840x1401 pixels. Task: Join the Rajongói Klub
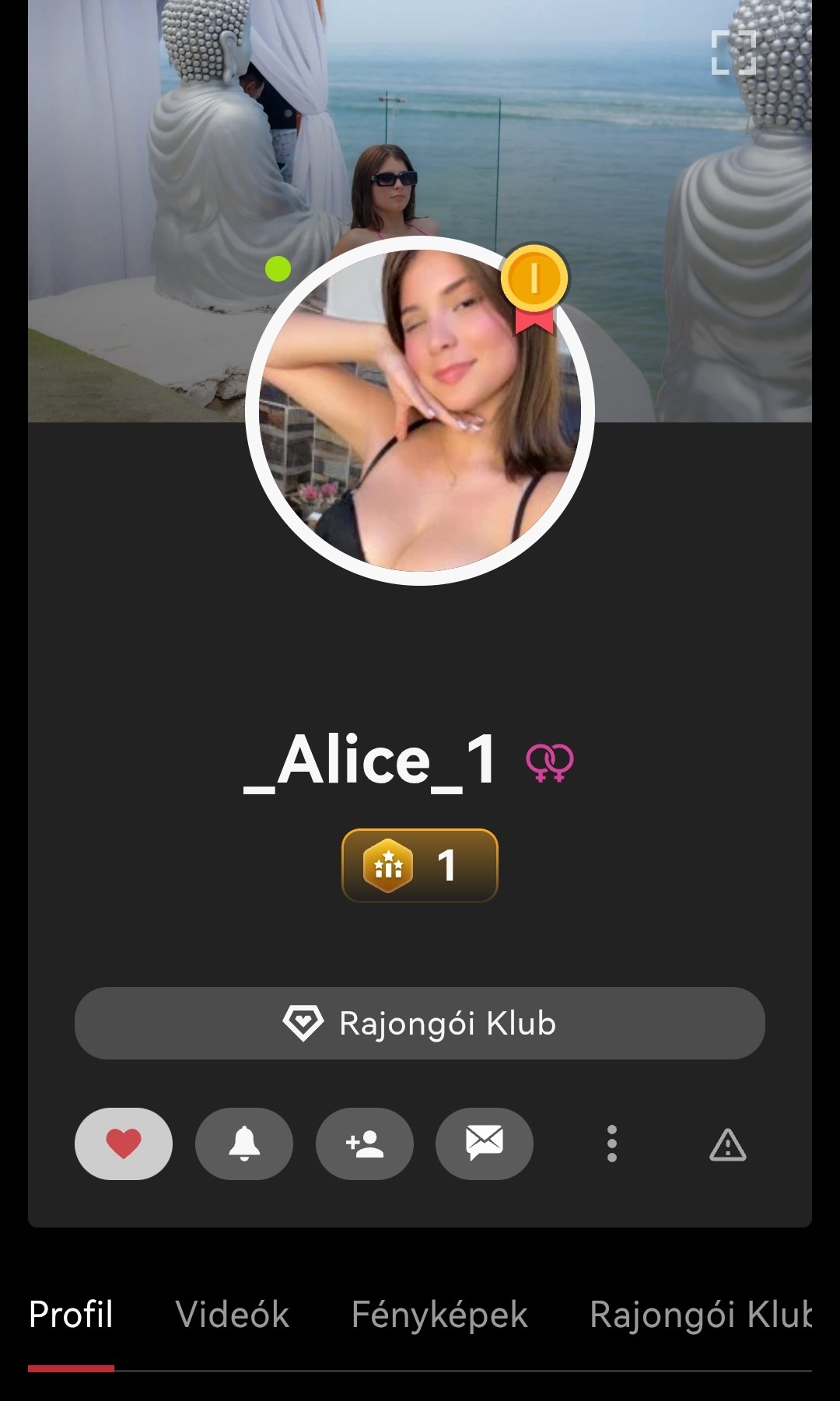420,1023
